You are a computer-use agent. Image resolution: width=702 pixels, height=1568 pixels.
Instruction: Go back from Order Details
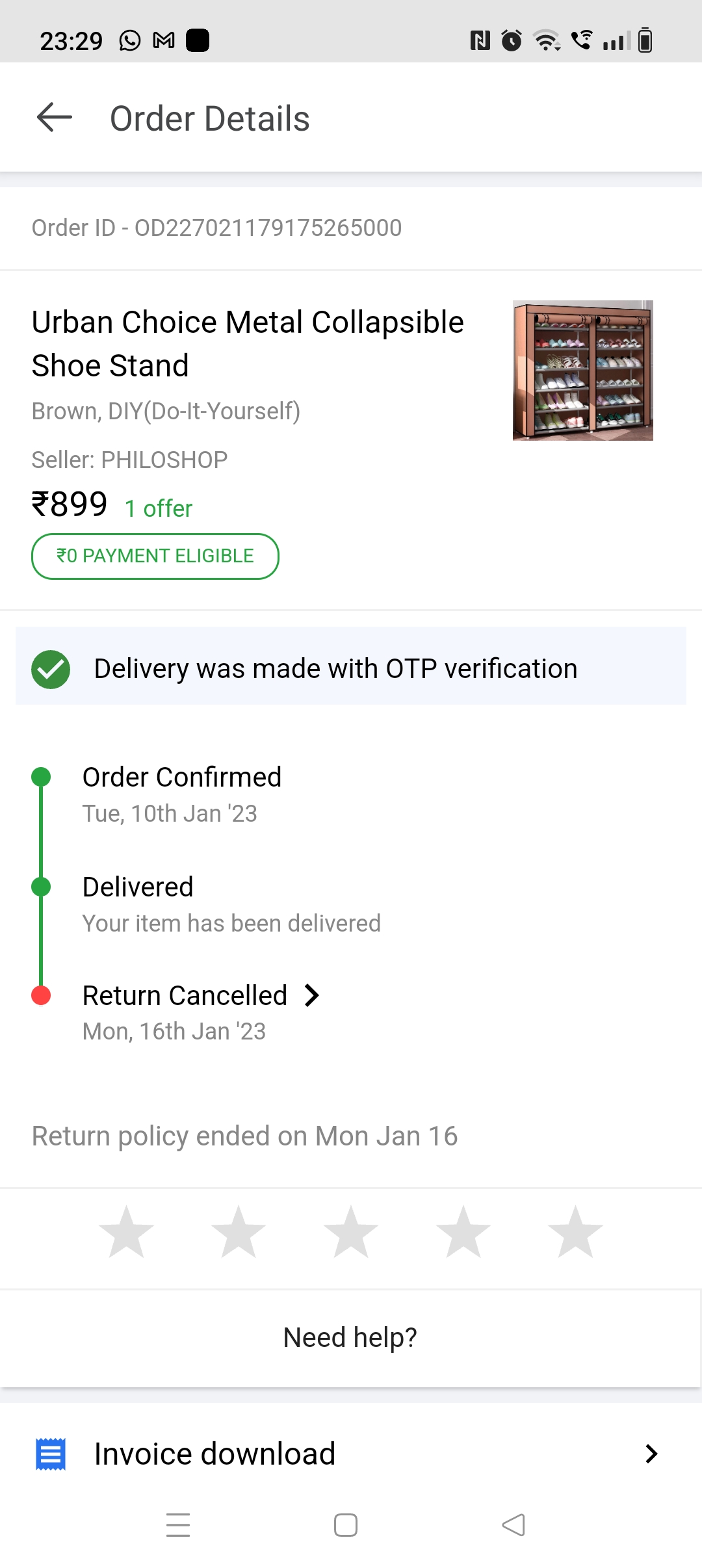point(55,118)
